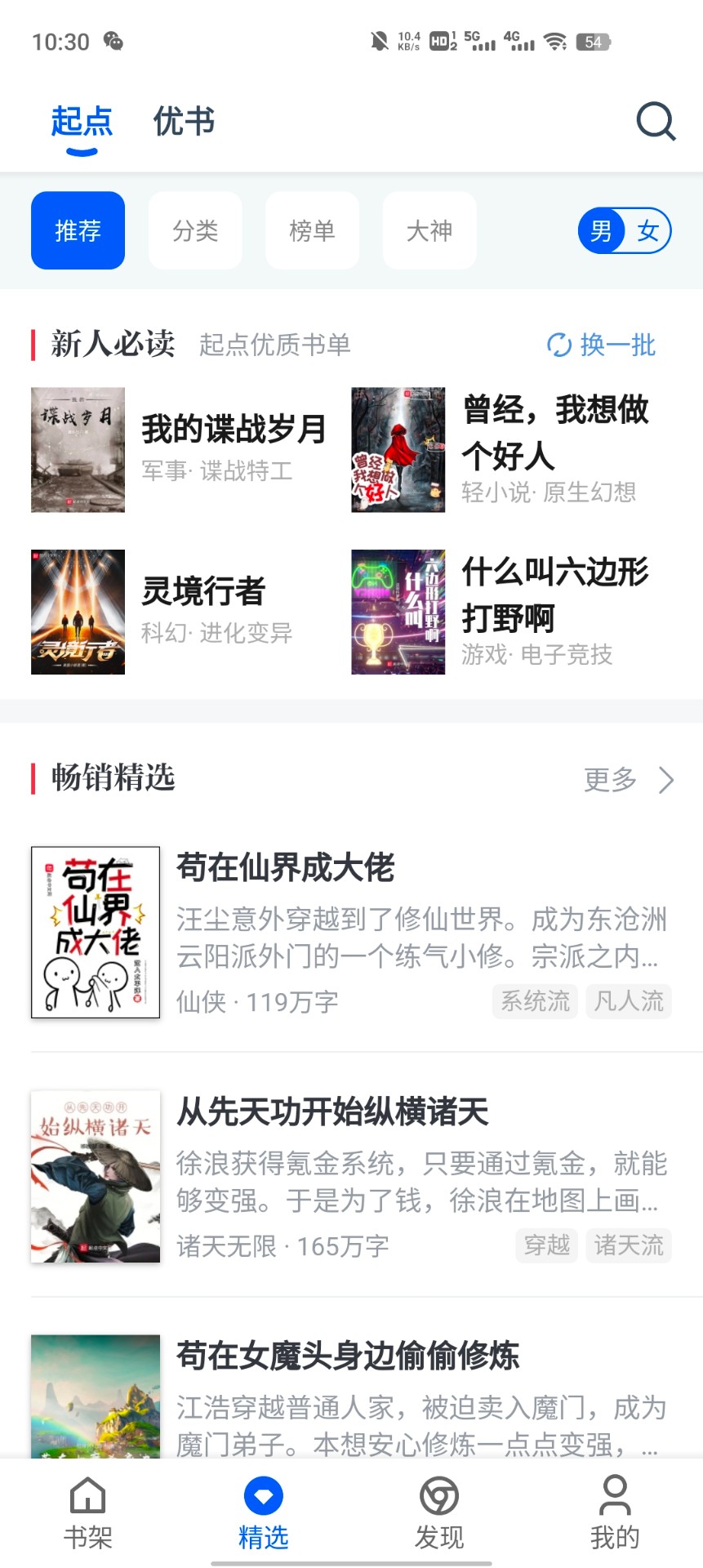The image size is (703, 1568).
Task: Open the book 苟在仙界成大佬
Action: 284,869
